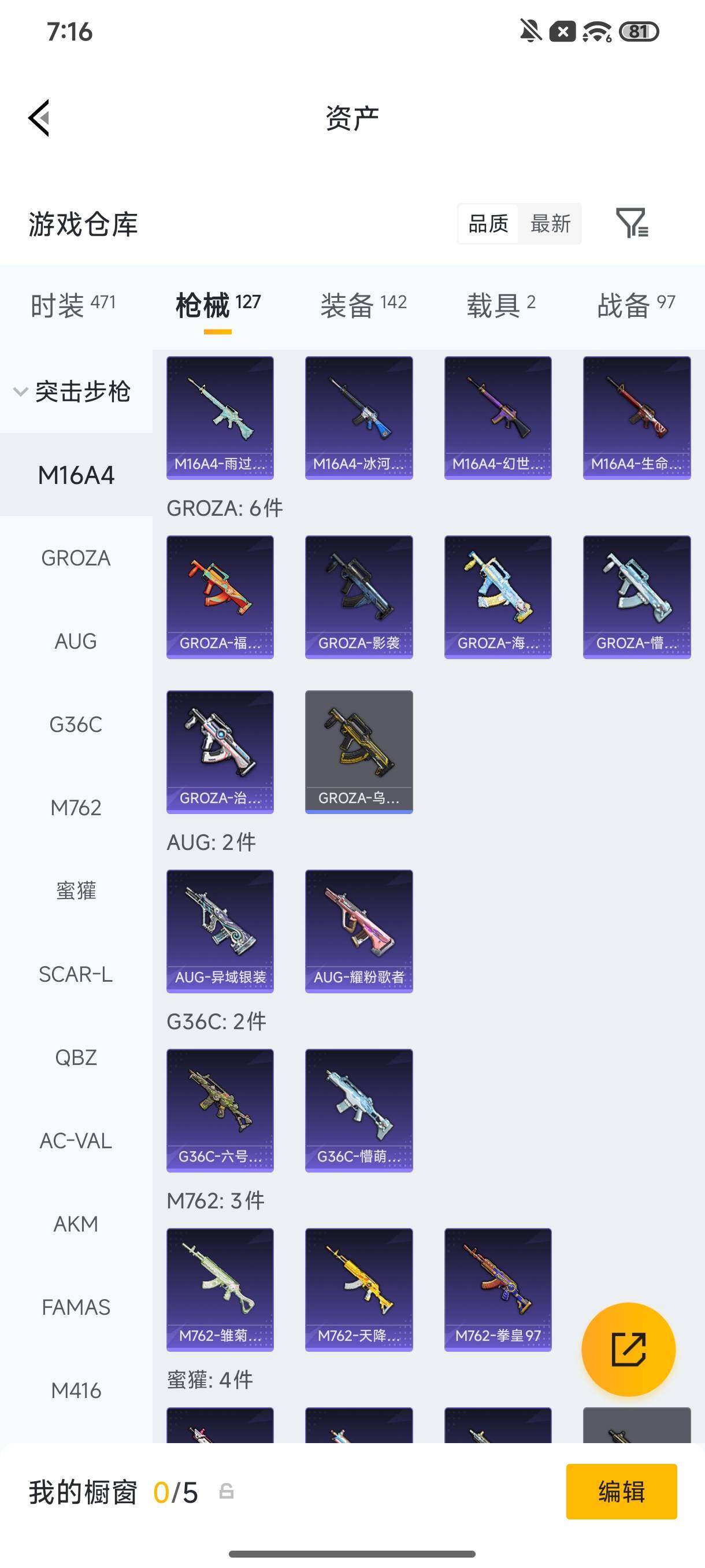Select AKM in the side list
The image size is (705, 1568).
click(x=76, y=1224)
